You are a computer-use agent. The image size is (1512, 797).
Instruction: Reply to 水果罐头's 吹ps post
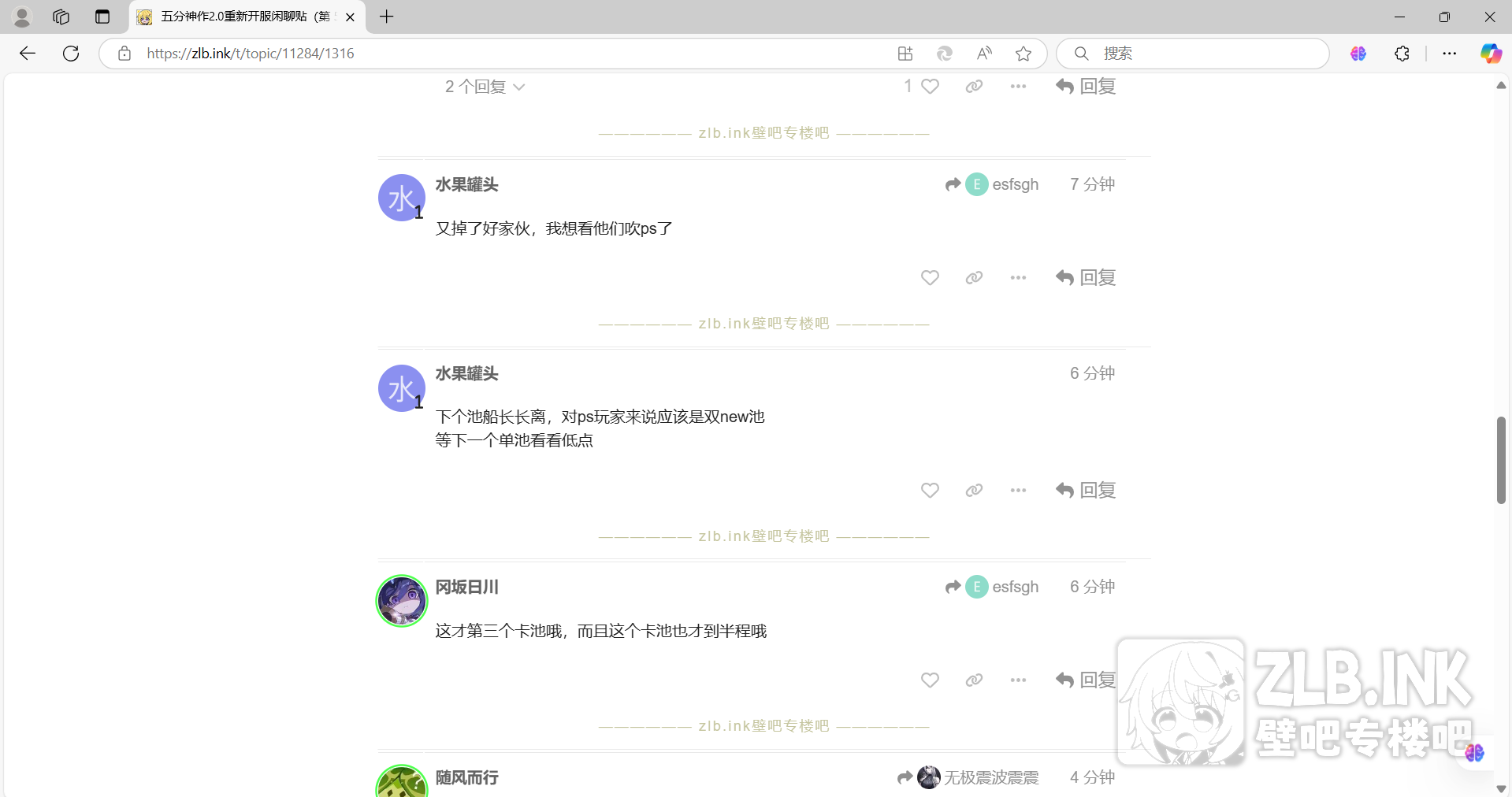click(x=1086, y=278)
